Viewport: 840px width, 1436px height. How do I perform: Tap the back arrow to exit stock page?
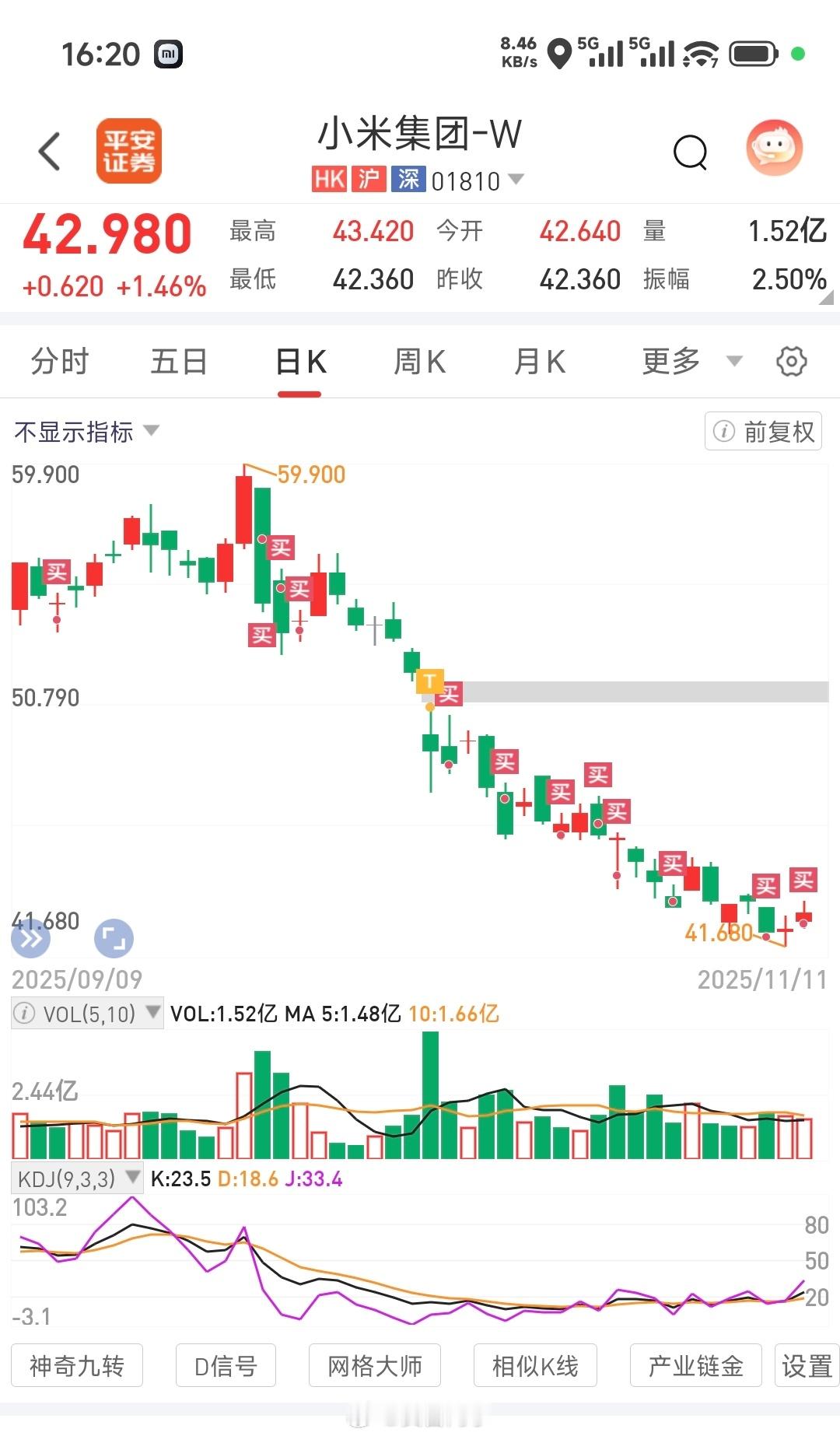(x=49, y=150)
